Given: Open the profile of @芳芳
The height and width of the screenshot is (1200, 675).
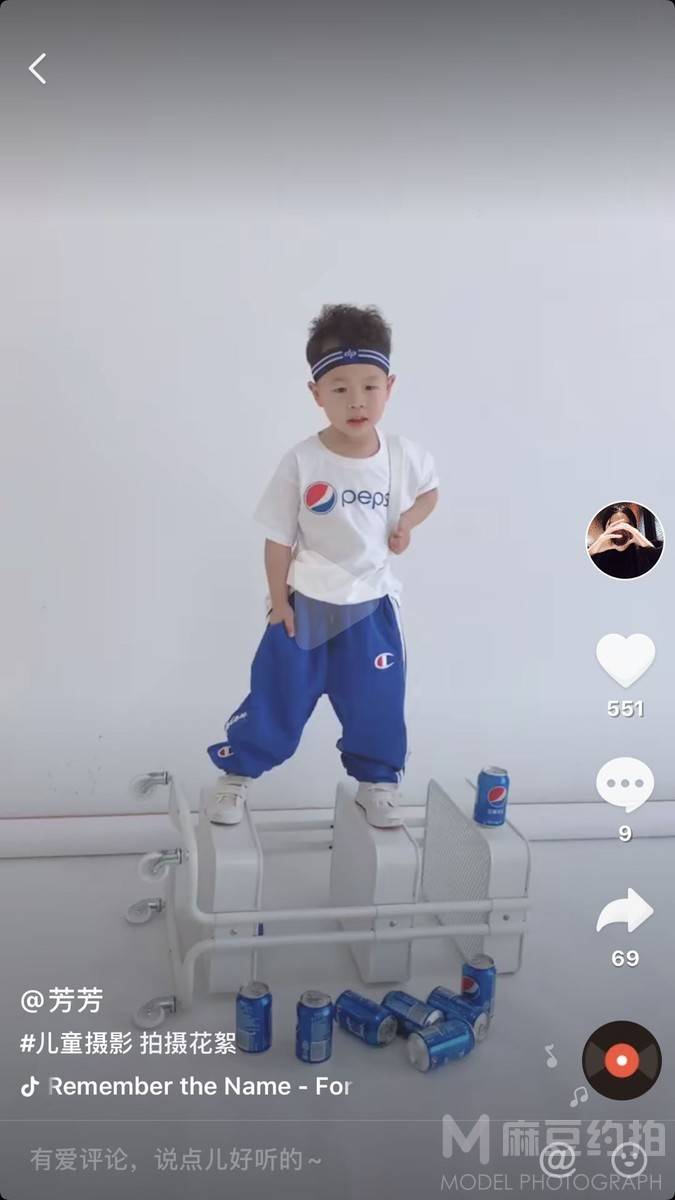Looking at the screenshot, I should click(62, 1000).
